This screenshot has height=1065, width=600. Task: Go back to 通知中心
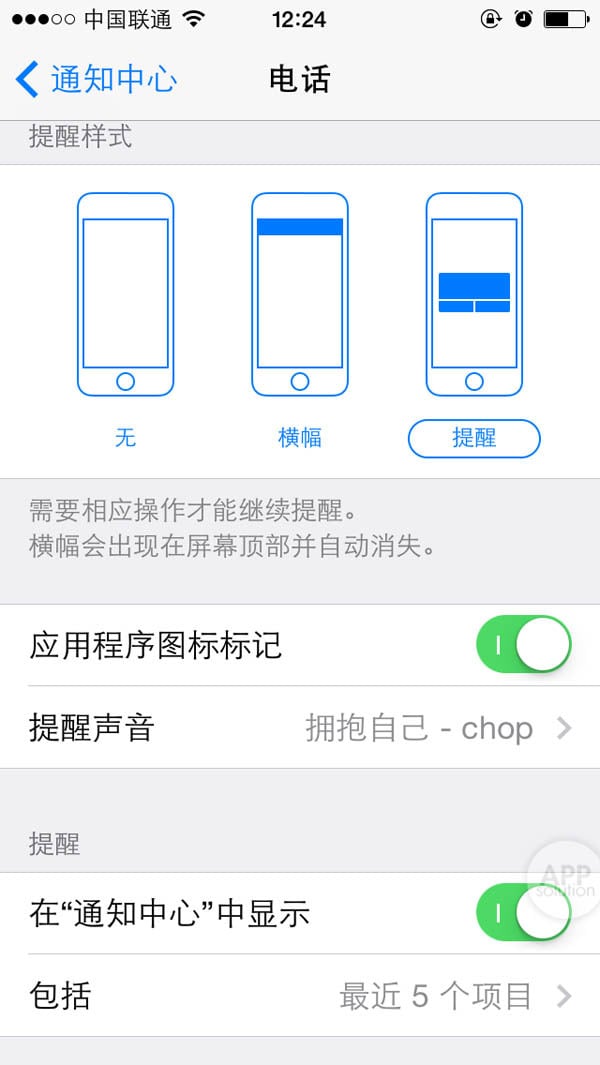[97, 79]
